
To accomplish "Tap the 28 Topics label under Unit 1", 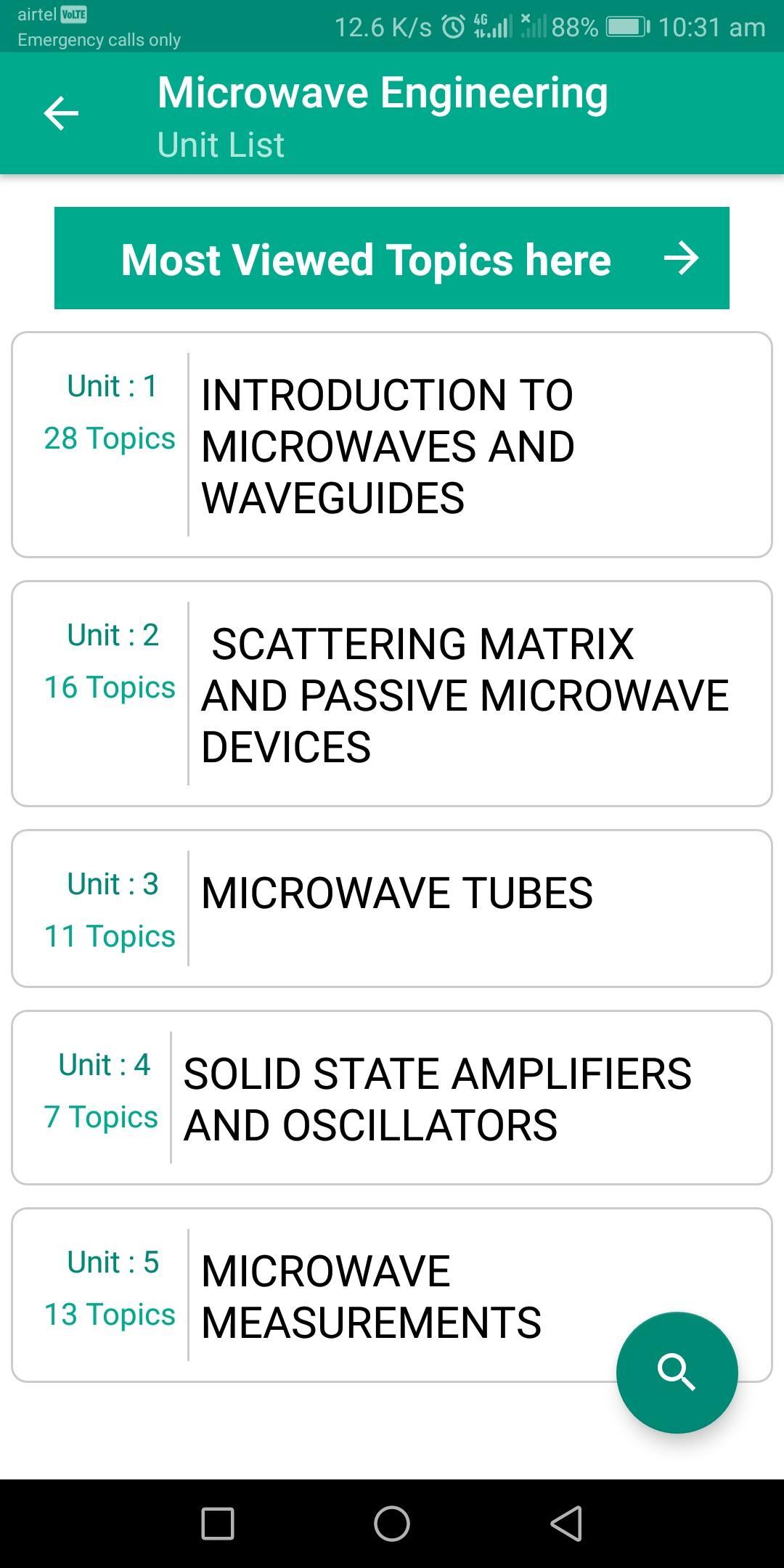I will 110,438.
